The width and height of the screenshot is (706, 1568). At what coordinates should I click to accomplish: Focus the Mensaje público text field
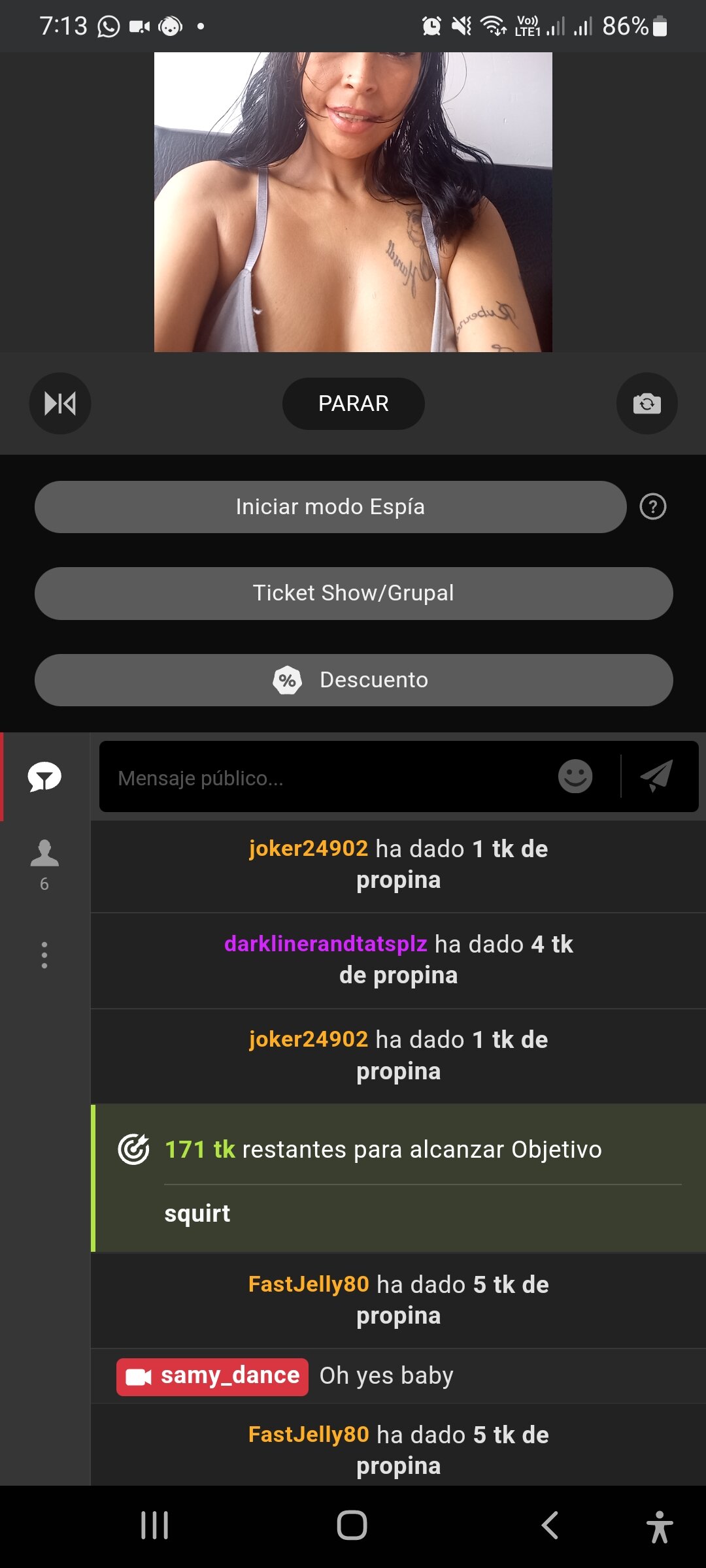click(x=327, y=777)
